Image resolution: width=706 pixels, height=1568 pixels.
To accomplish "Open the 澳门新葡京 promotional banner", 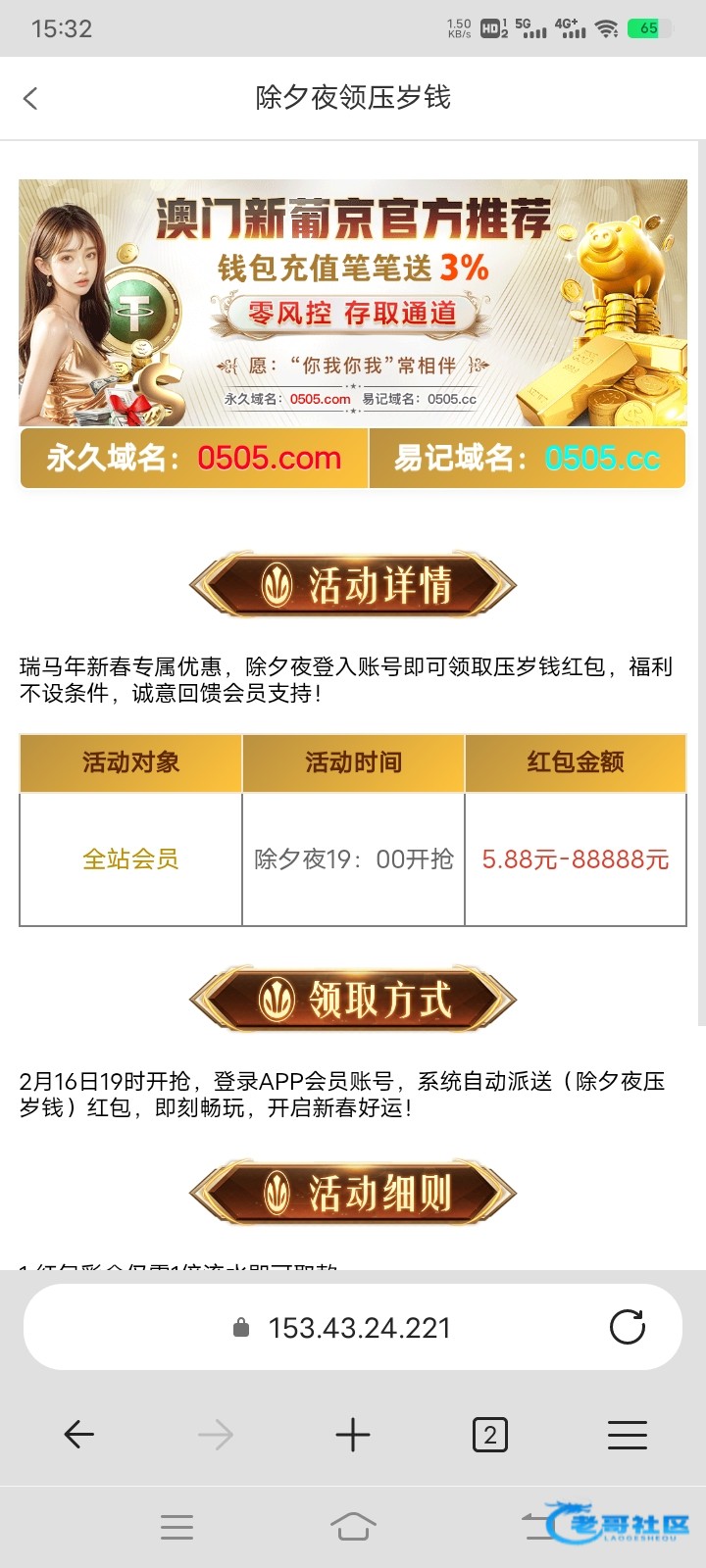I will [x=353, y=304].
